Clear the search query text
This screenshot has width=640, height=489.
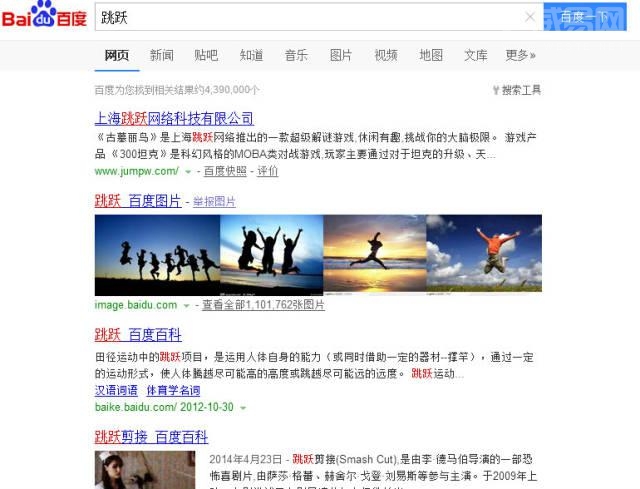530,17
